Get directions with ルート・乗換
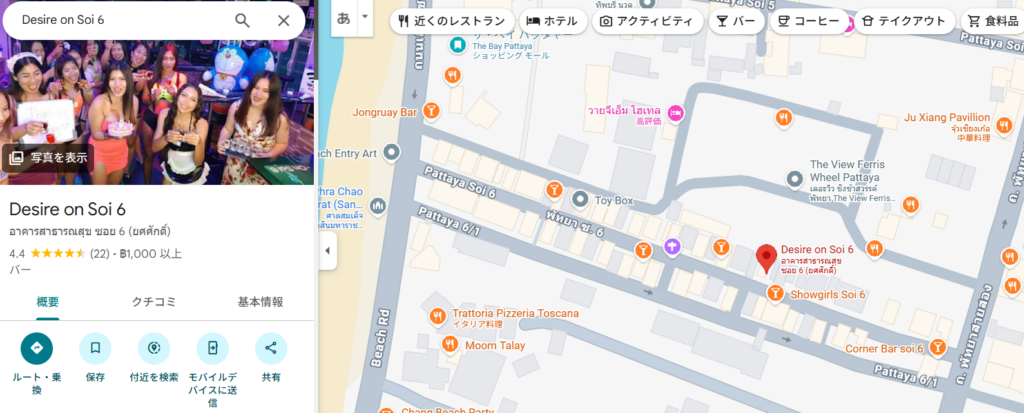This screenshot has height=413, width=1024. coord(37,348)
